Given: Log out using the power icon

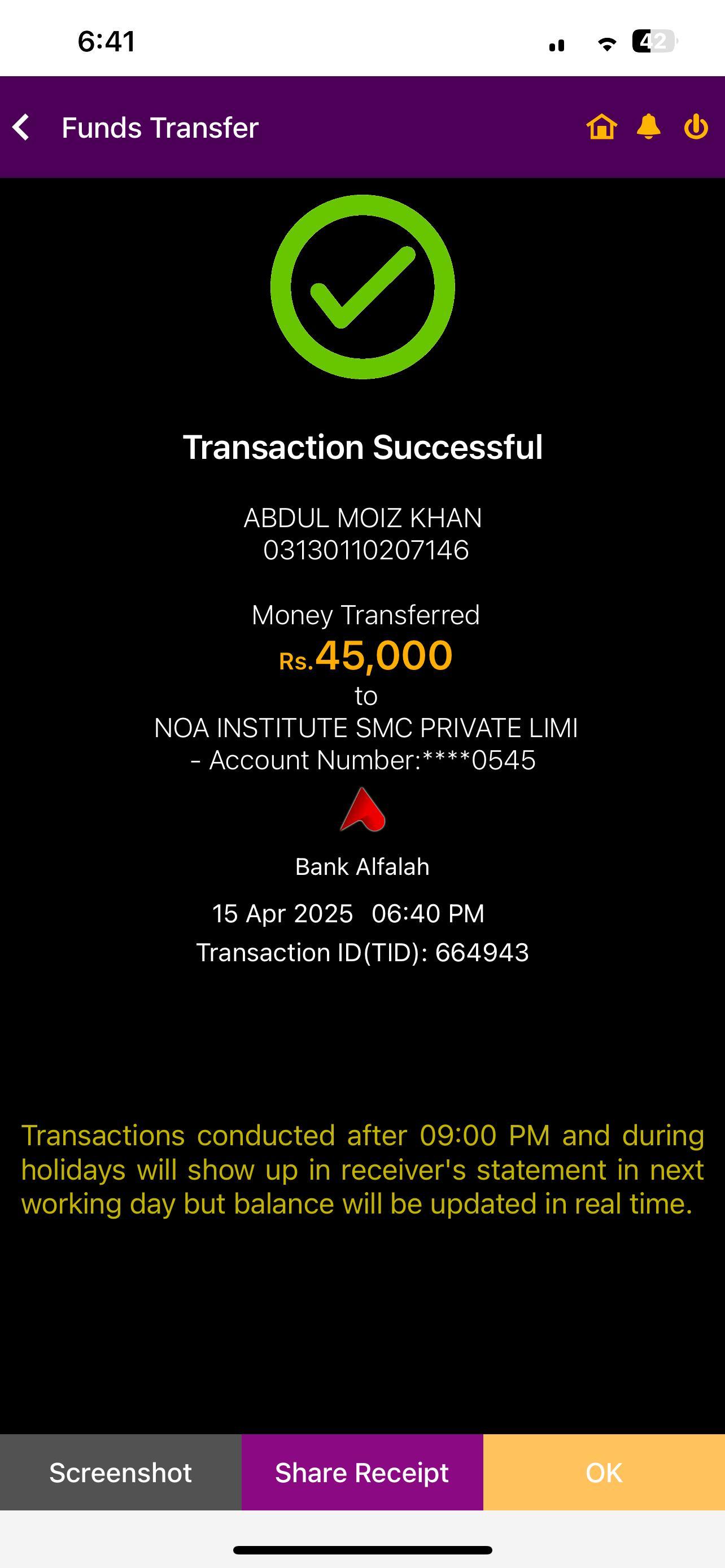Looking at the screenshot, I should pyautogui.click(x=696, y=127).
